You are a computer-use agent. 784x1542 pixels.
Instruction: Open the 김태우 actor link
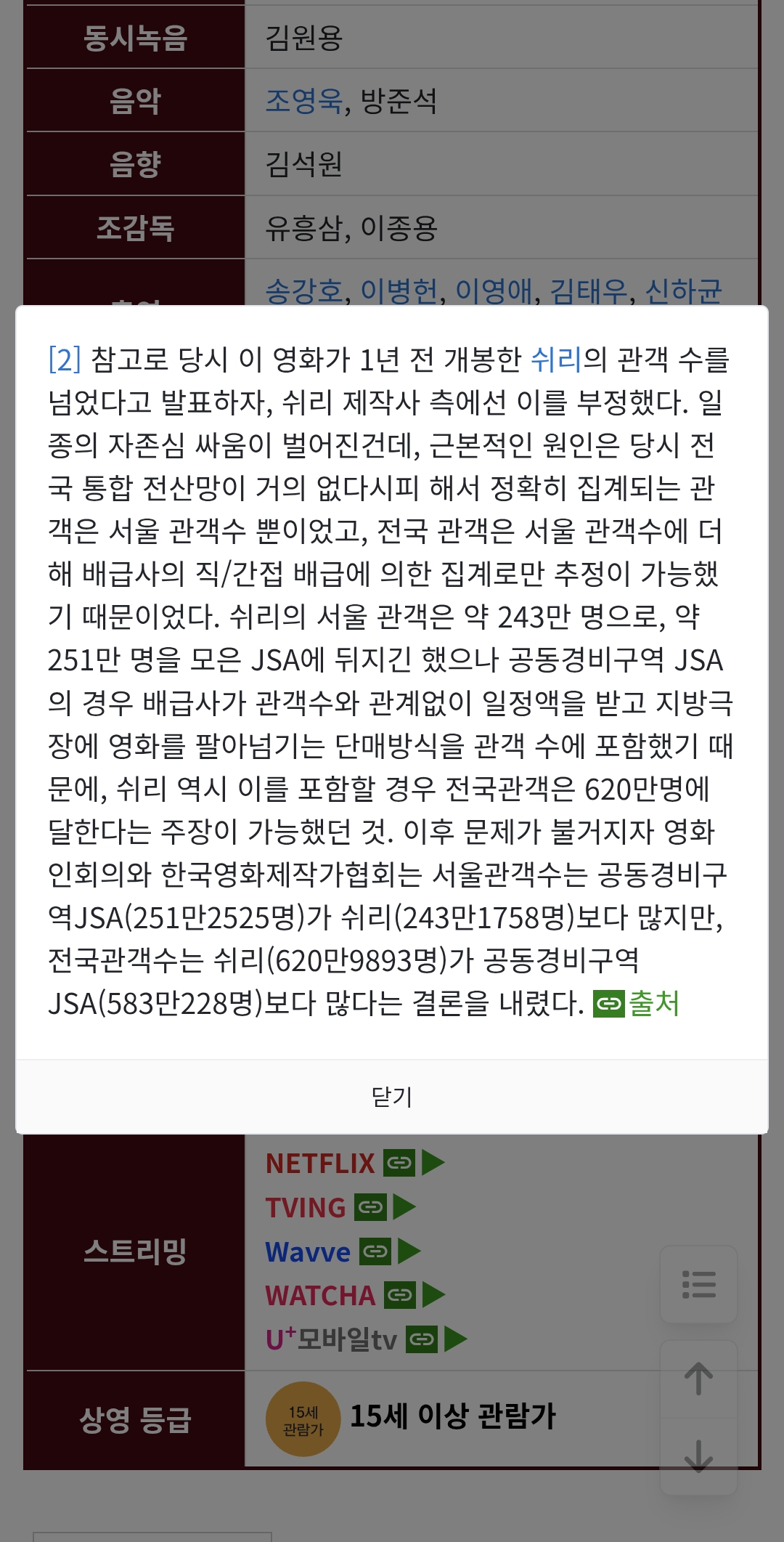click(x=588, y=292)
